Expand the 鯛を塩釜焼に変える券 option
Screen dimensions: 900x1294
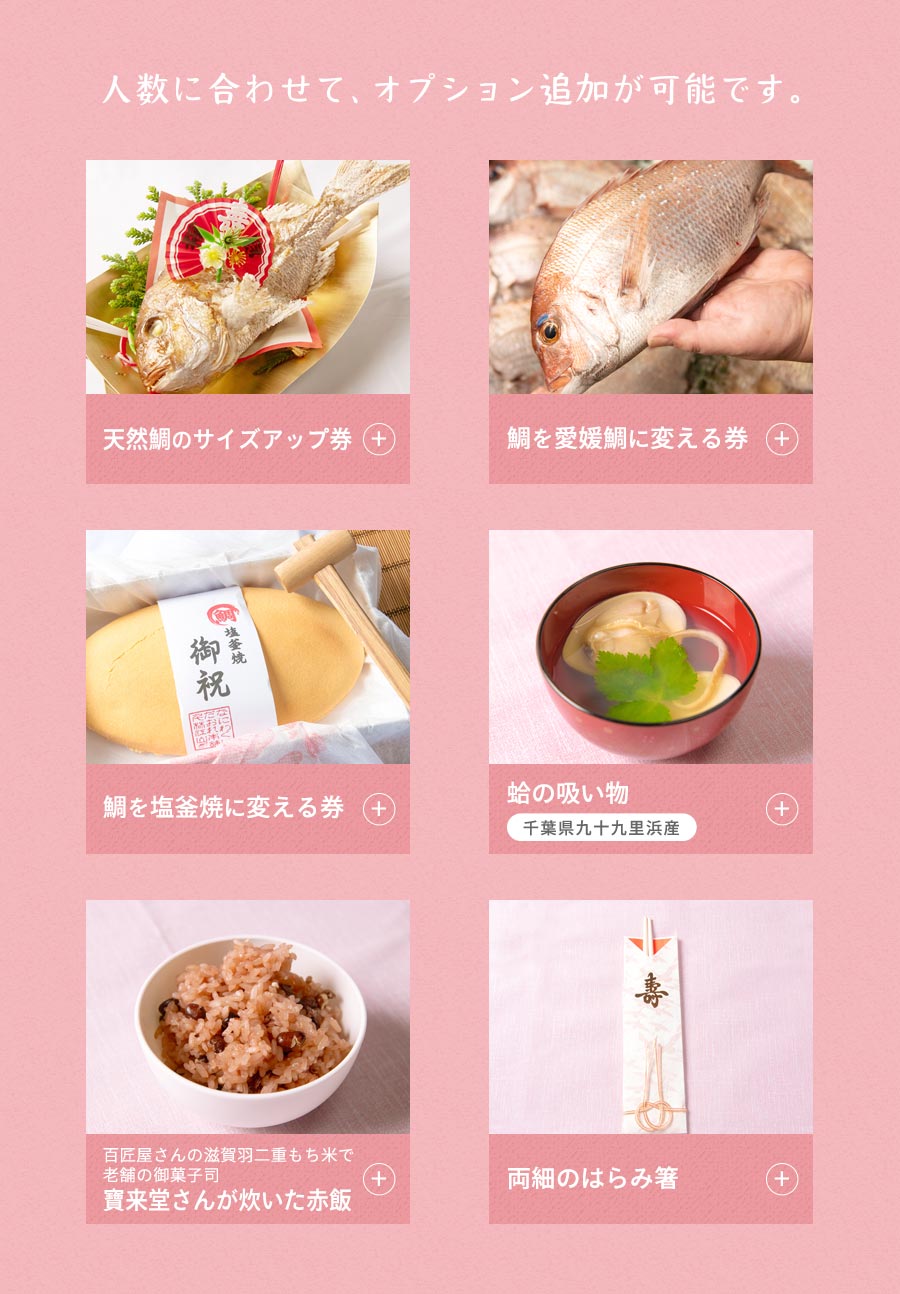[379, 809]
